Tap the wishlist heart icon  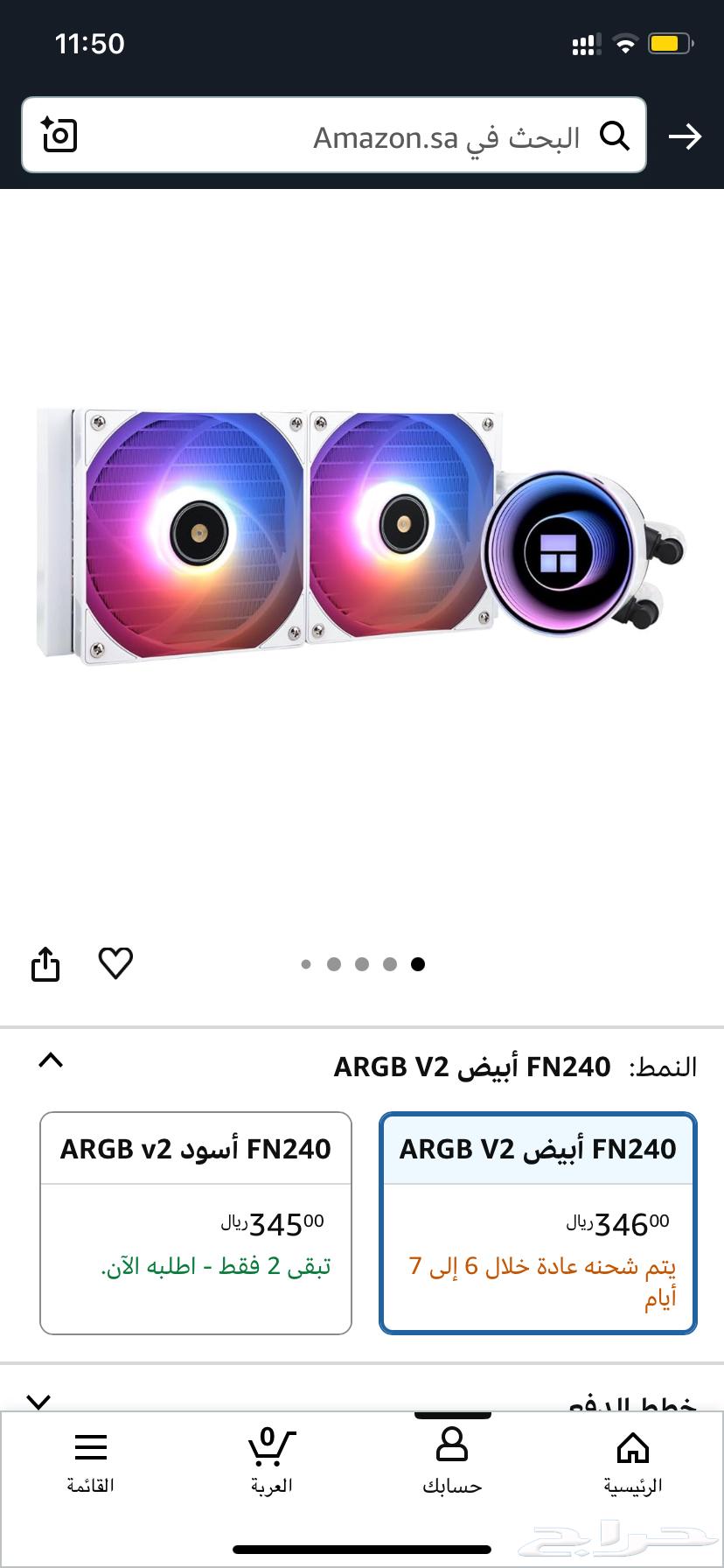click(115, 963)
